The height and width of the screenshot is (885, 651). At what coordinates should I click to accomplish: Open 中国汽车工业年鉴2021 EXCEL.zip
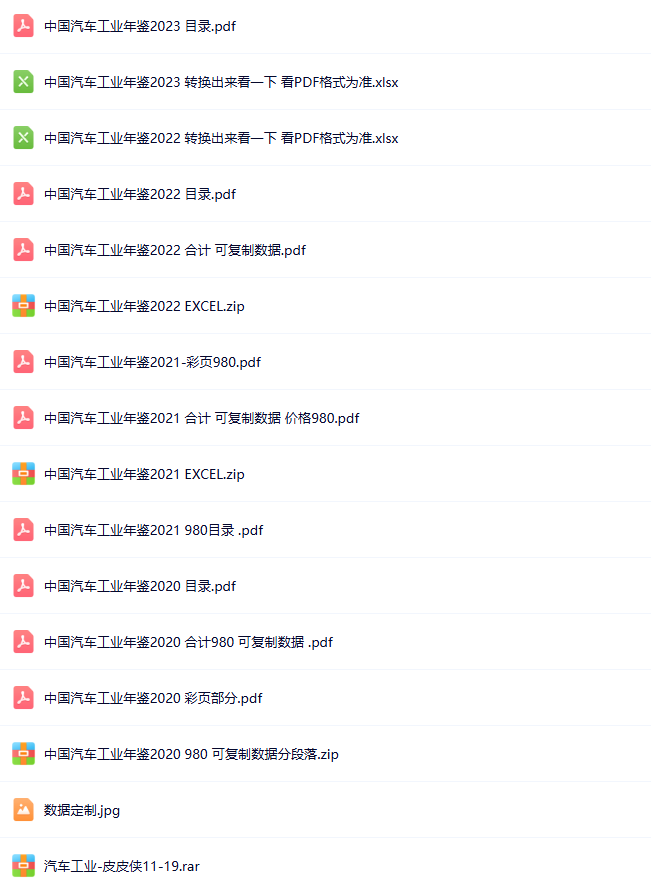tap(144, 474)
